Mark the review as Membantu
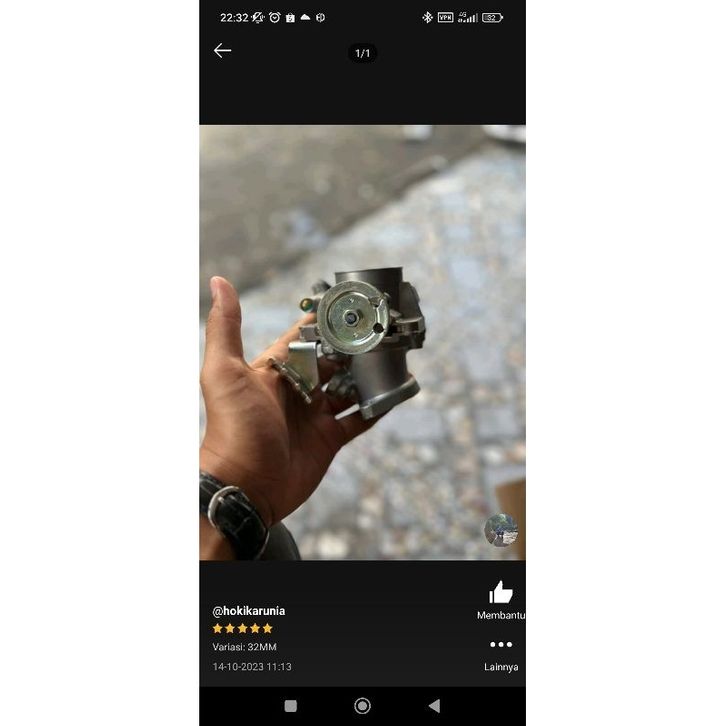 tap(501, 594)
